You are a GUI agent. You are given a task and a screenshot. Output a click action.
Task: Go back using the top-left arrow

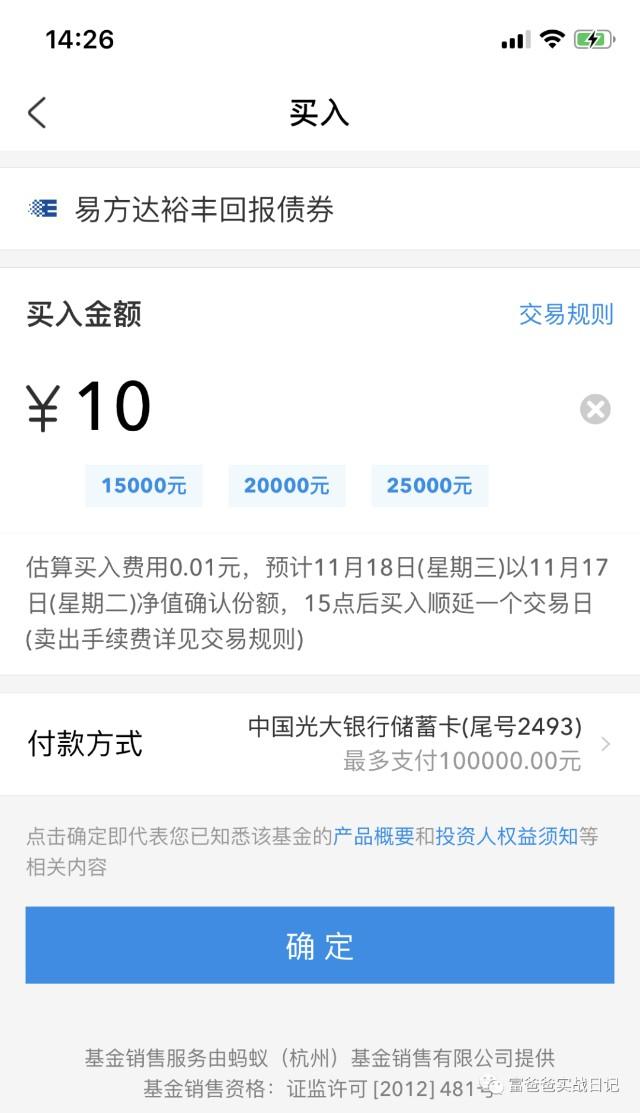click(x=37, y=113)
